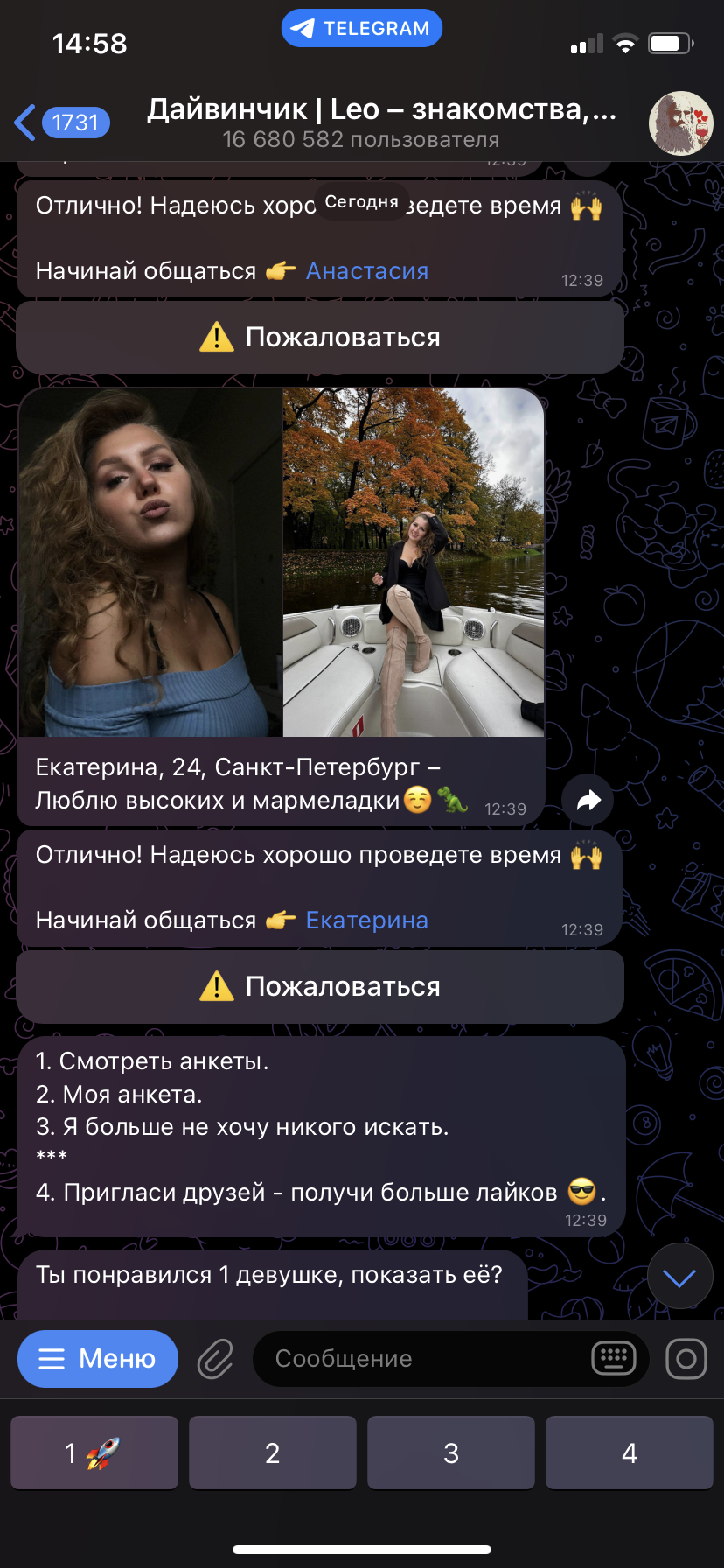This screenshot has width=724, height=1568.
Task: Tap Пожаловаться under the Екатерина message
Action: [320, 986]
